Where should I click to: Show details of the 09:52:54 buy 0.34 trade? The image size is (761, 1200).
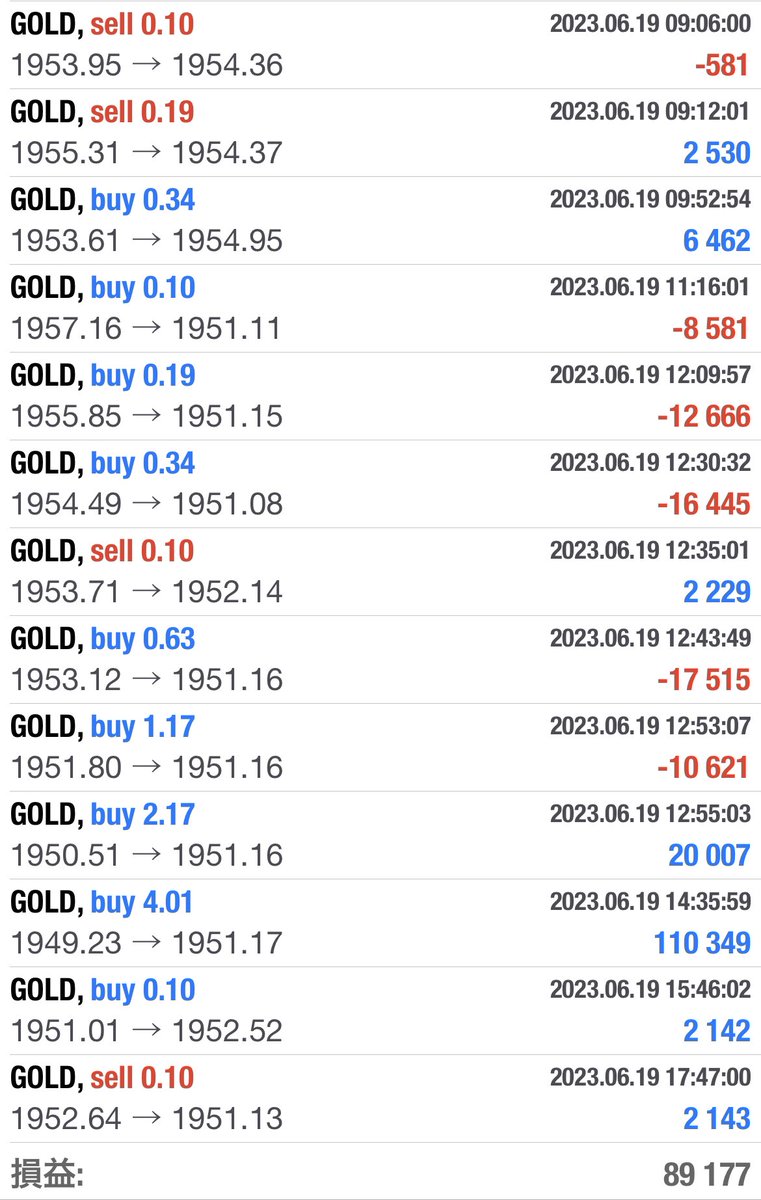pyautogui.click(x=380, y=220)
